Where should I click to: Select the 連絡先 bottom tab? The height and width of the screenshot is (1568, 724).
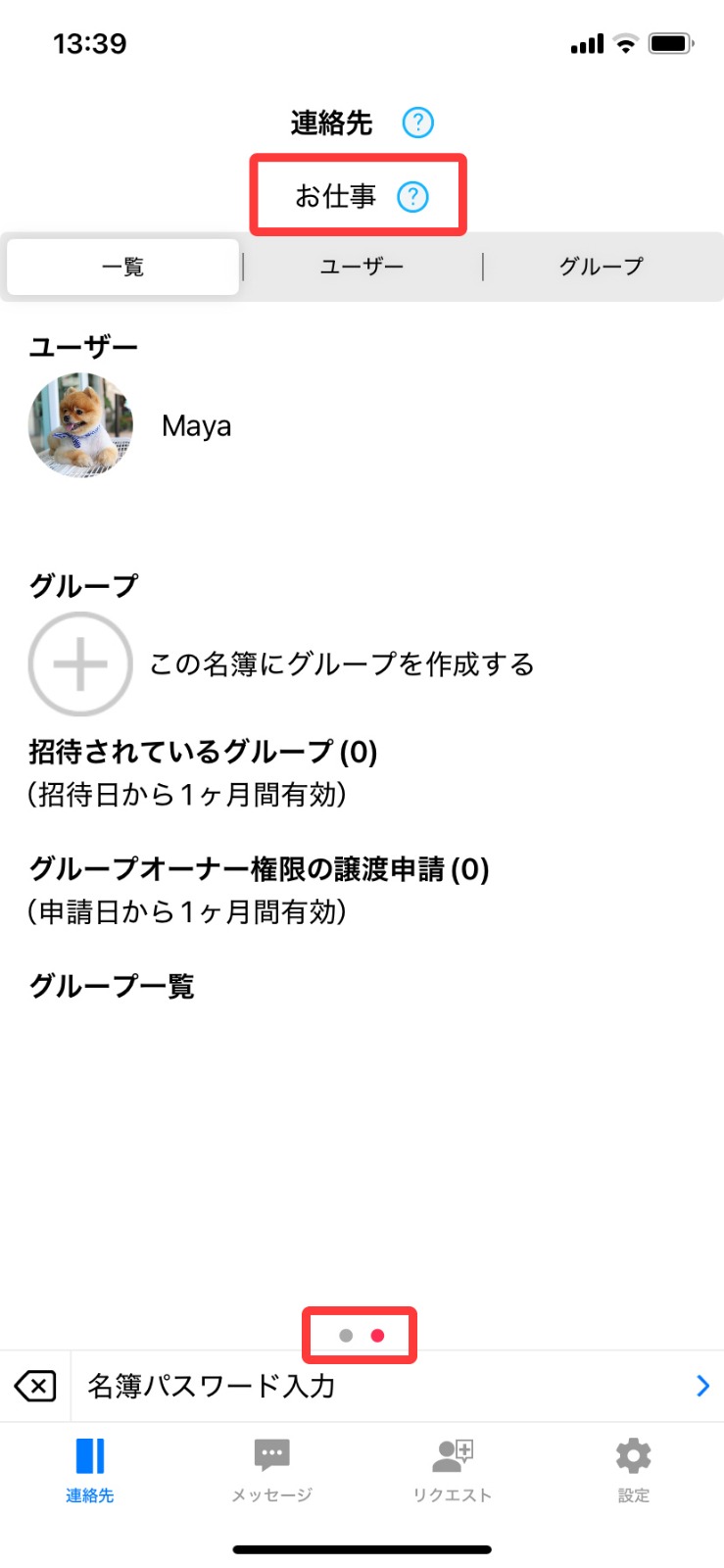click(90, 1469)
